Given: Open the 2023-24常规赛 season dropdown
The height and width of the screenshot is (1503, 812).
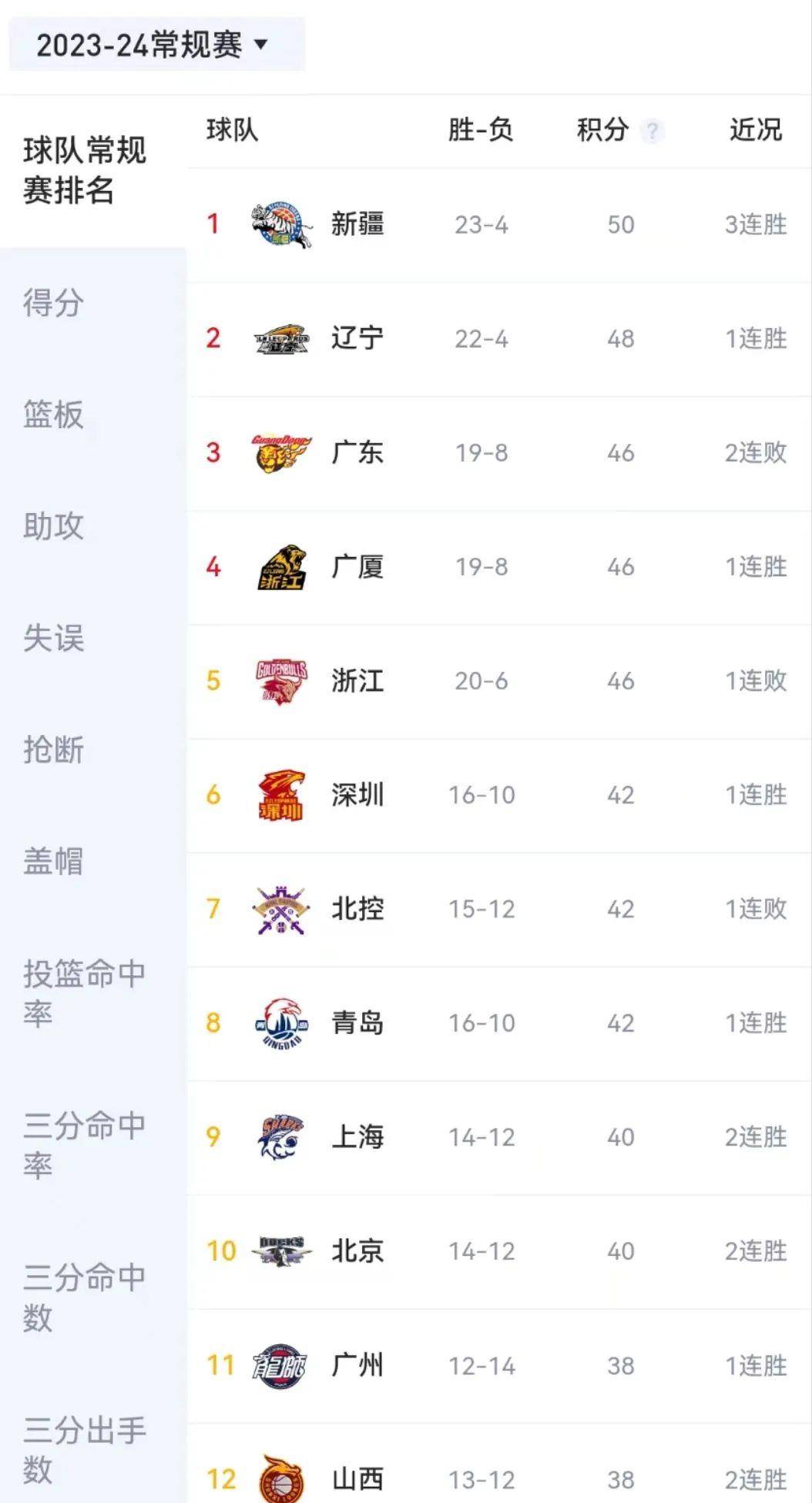Looking at the screenshot, I should [x=156, y=45].
